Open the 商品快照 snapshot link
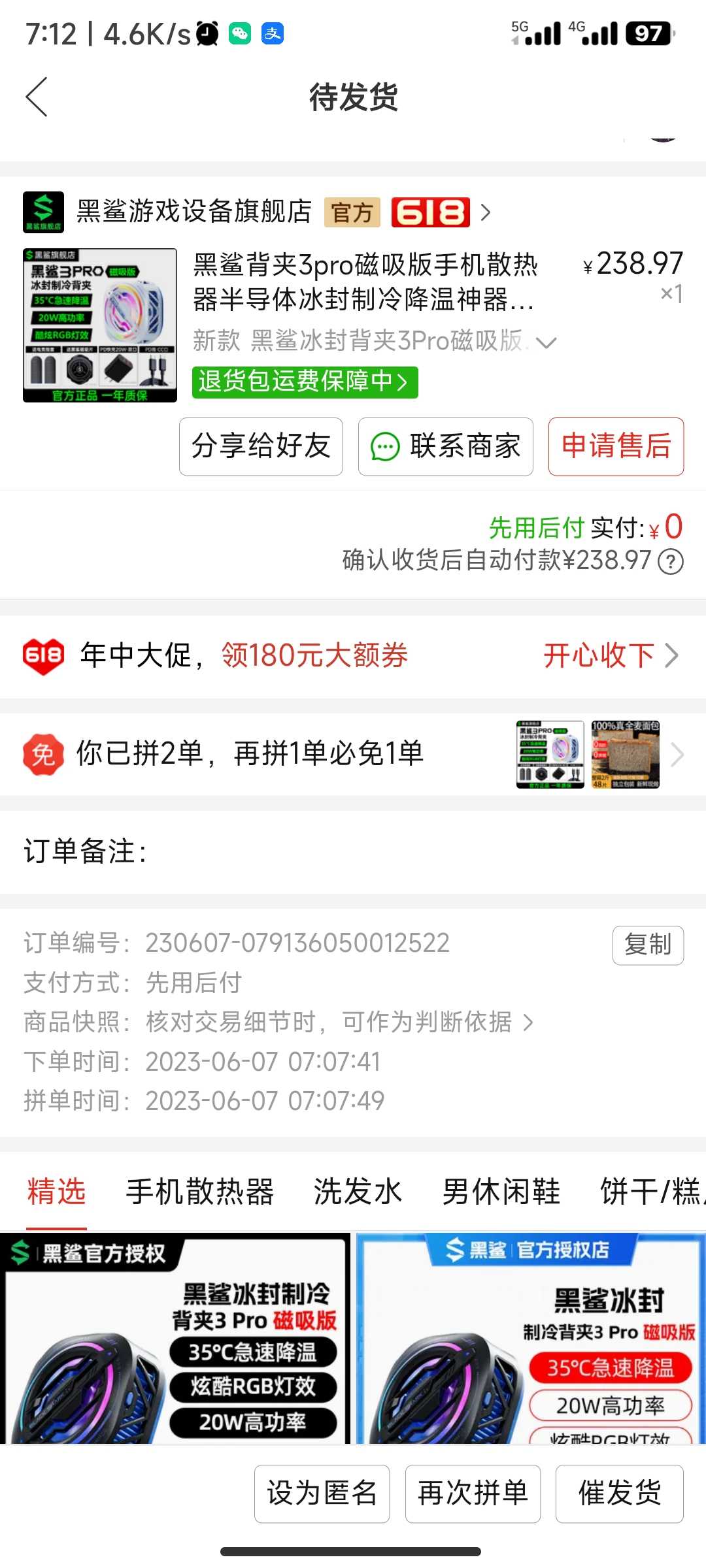The width and height of the screenshot is (706, 1568). pos(340,1022)
